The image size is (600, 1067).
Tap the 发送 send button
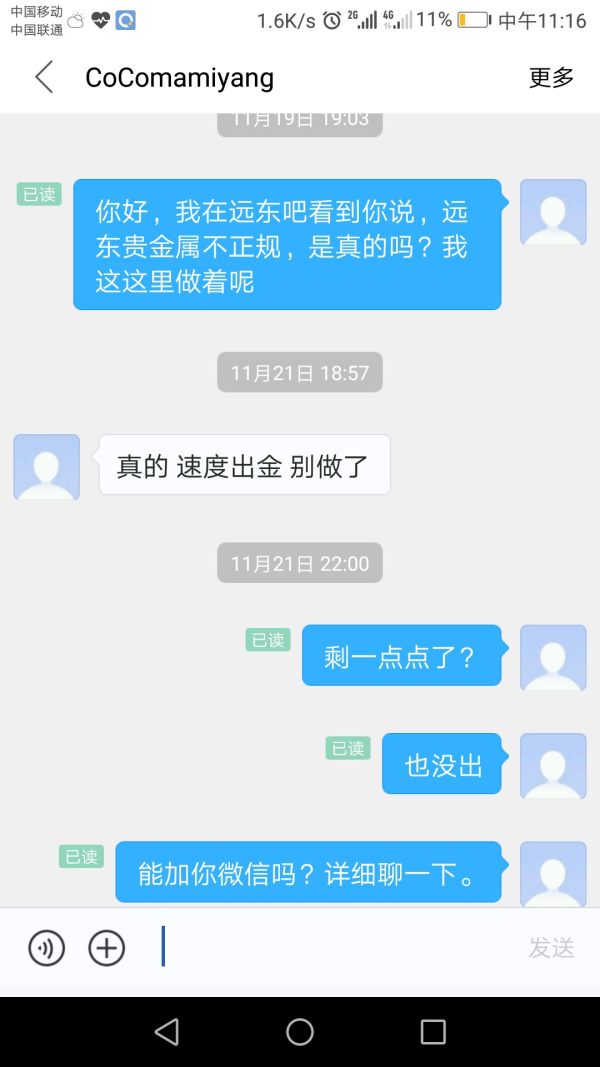coord(551,947)
